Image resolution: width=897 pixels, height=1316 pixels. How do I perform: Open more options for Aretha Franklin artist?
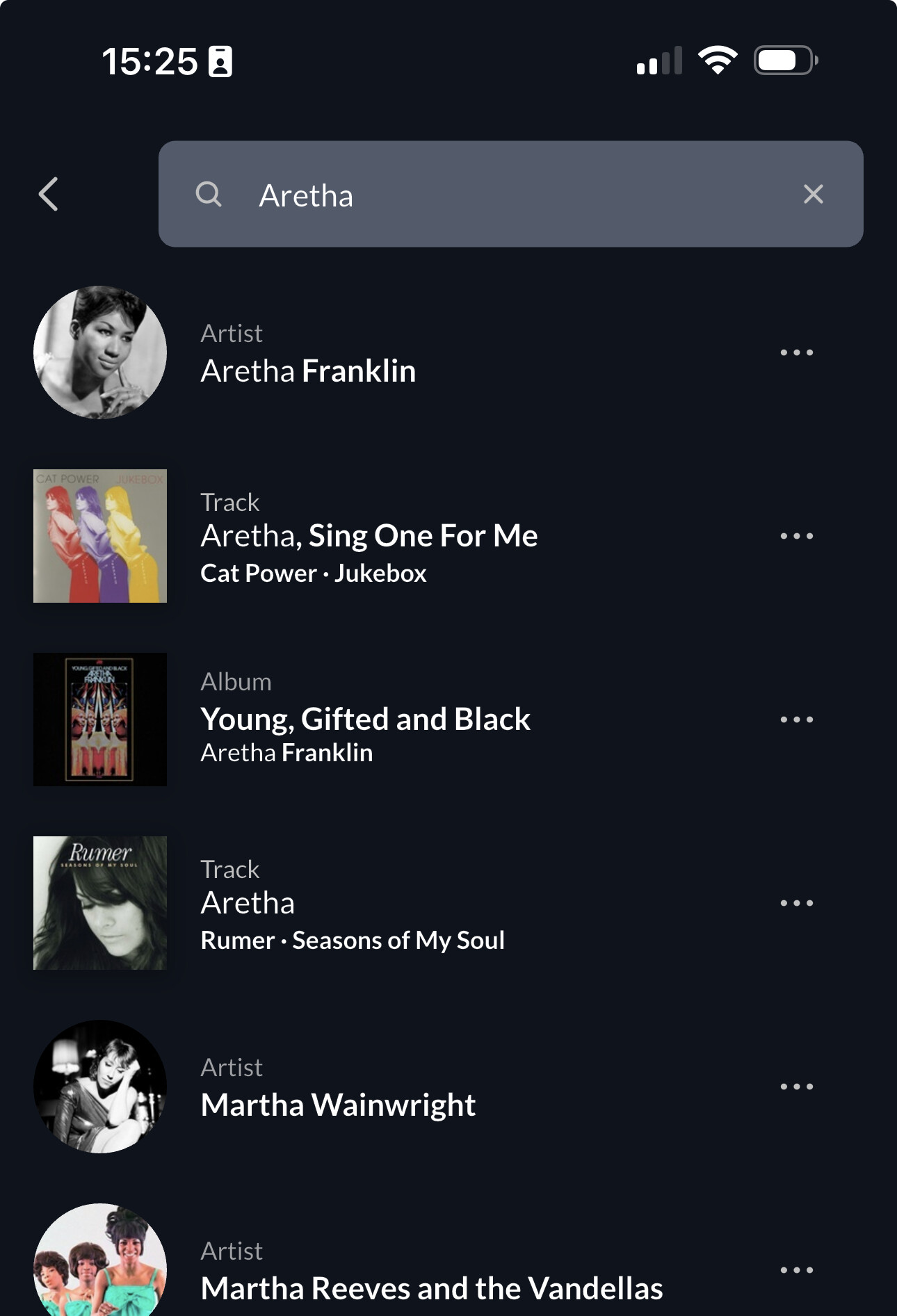pyautogui.click(x=796, y=352)
